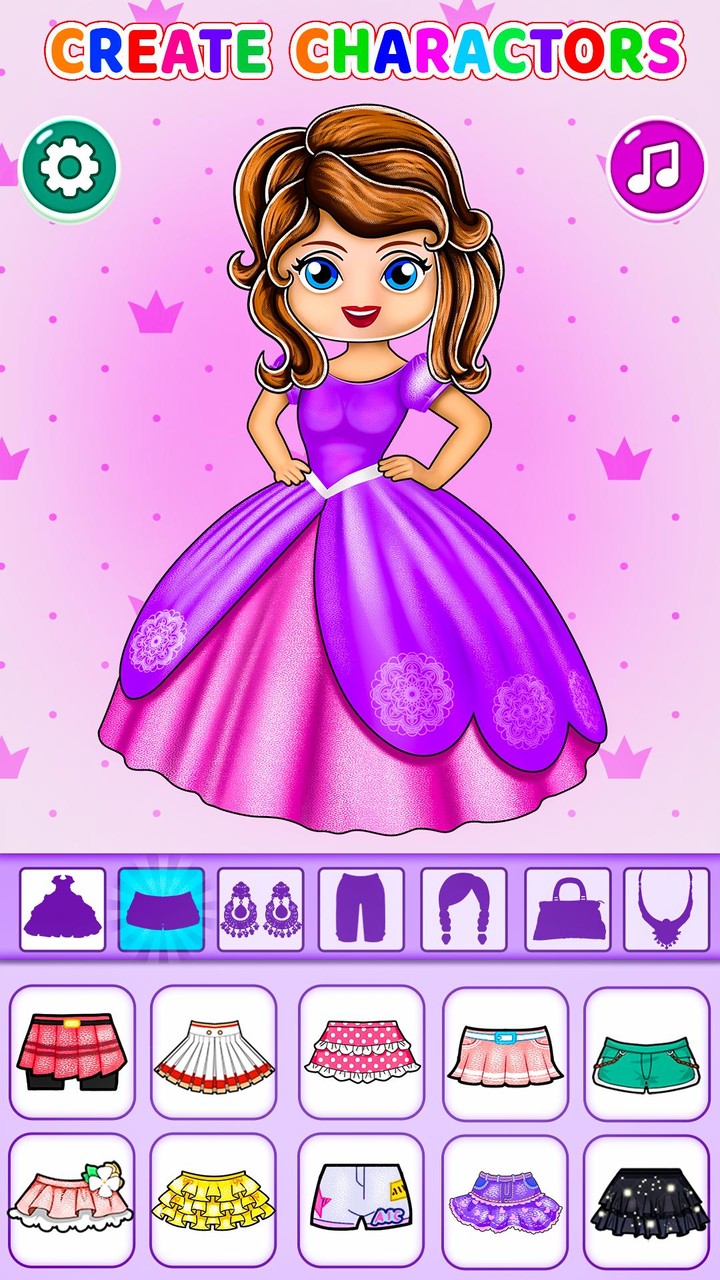This screenshot has width=720, height=1280.
Task: Pick the white shorts with patches
Action: [x=361, y=1200]
